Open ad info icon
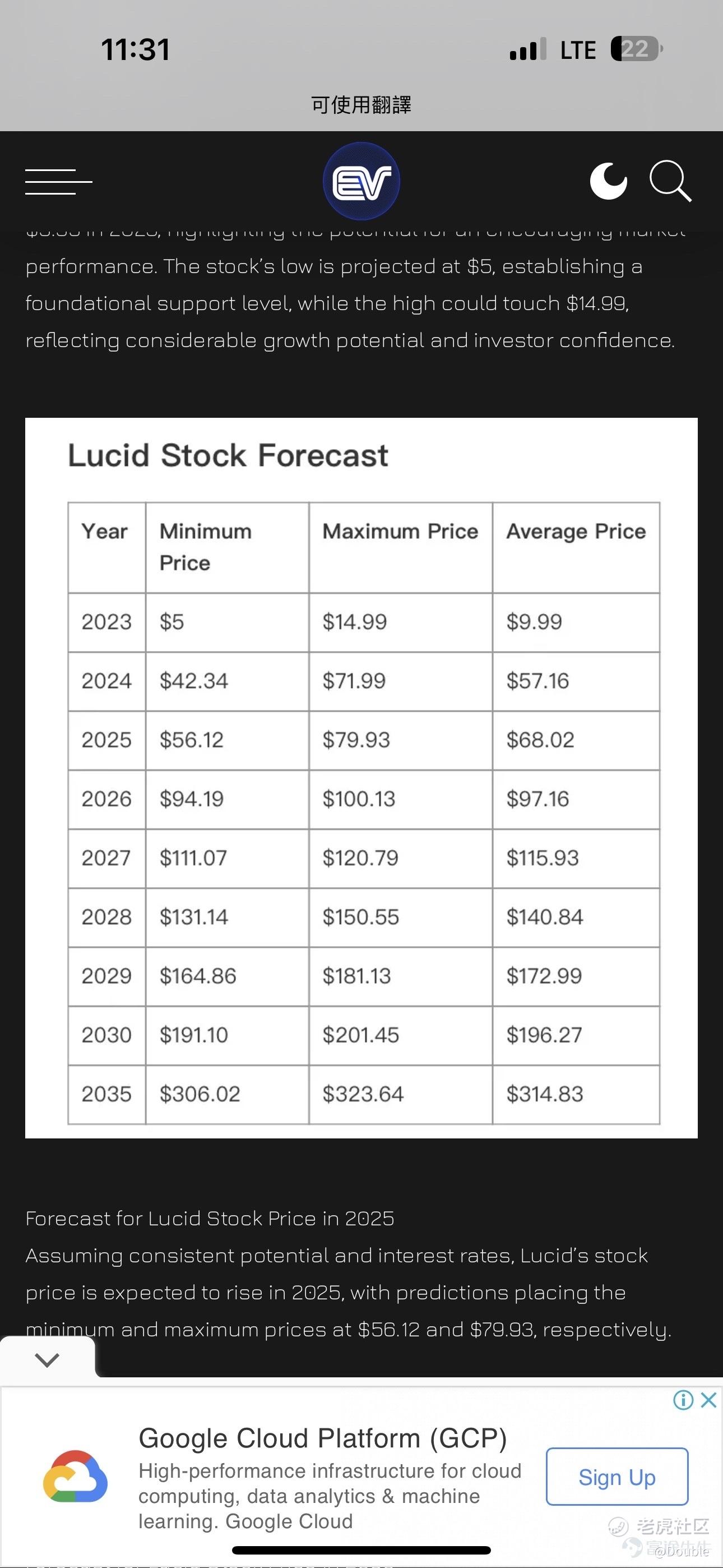 [683, 1400]
